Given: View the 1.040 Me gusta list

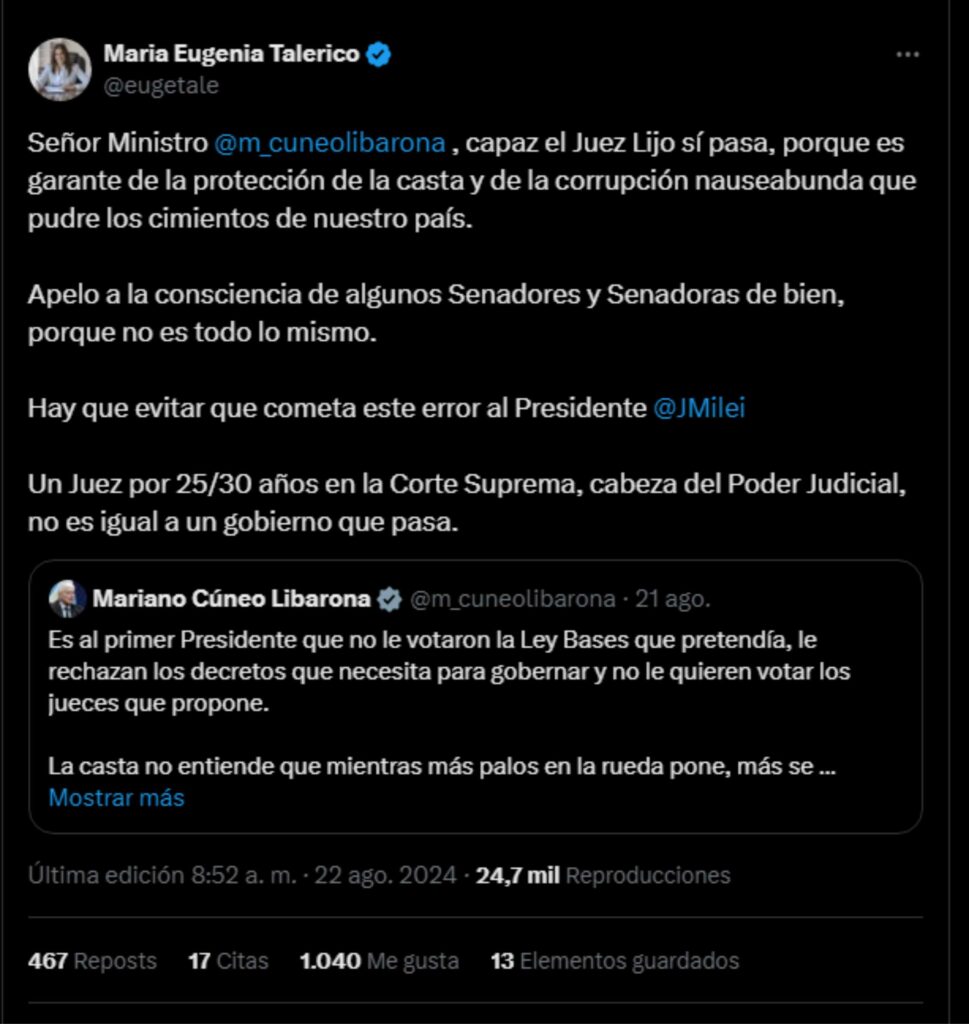Looking at the screenshot, I should click(379, 961).
